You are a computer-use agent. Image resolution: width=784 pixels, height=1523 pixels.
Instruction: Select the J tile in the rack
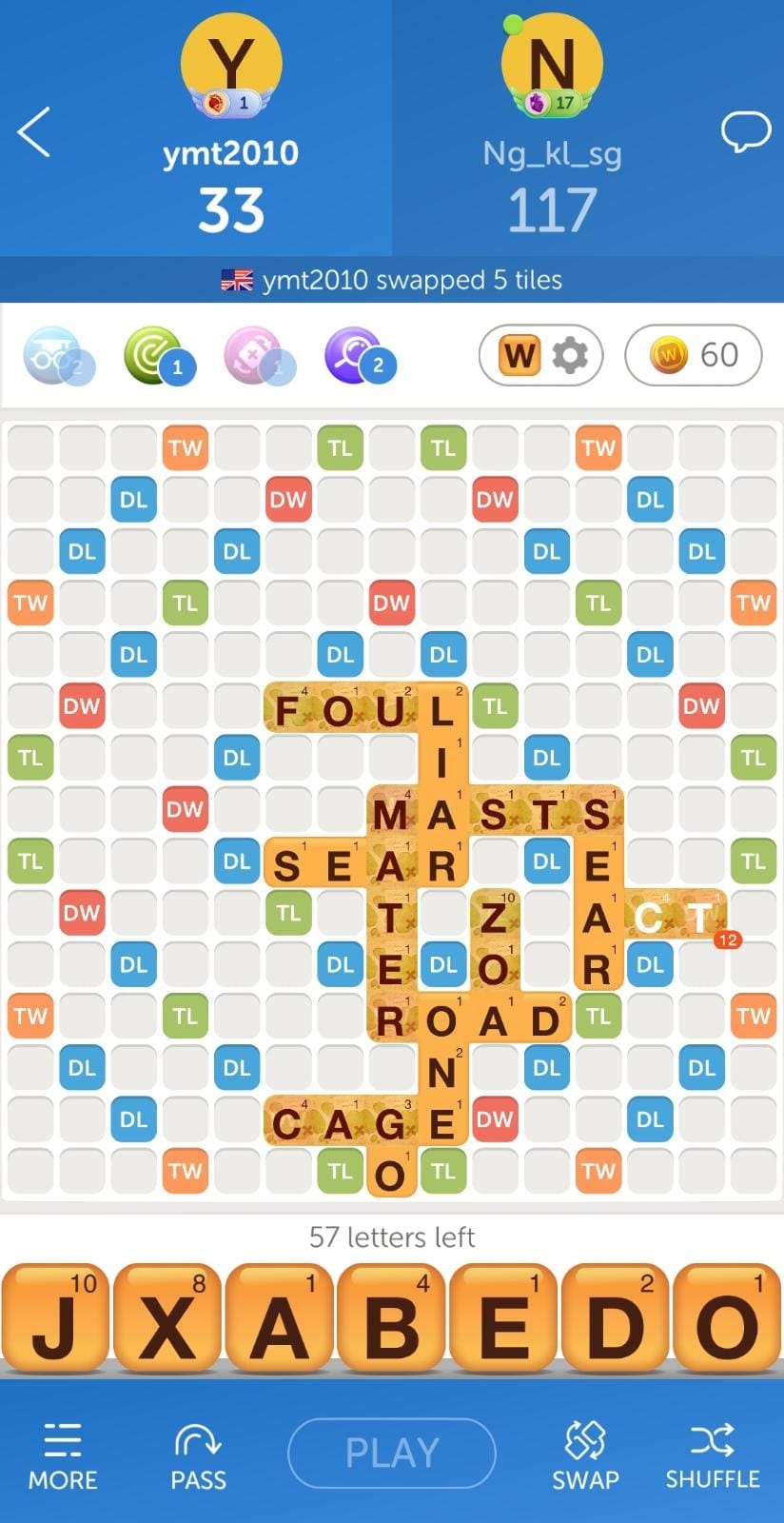point(55,1319)
